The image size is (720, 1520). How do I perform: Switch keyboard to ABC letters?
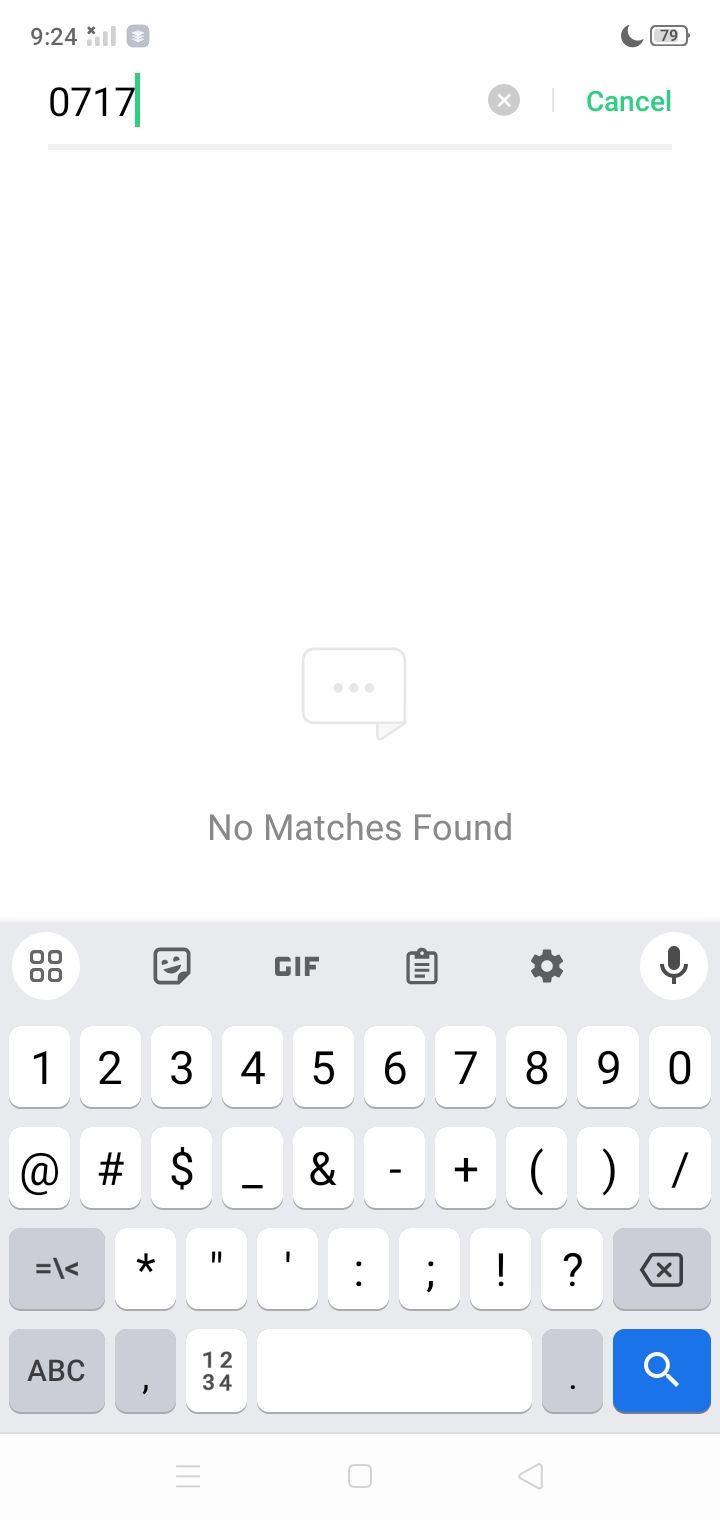pyautogui.click(x=57, y=1370)
